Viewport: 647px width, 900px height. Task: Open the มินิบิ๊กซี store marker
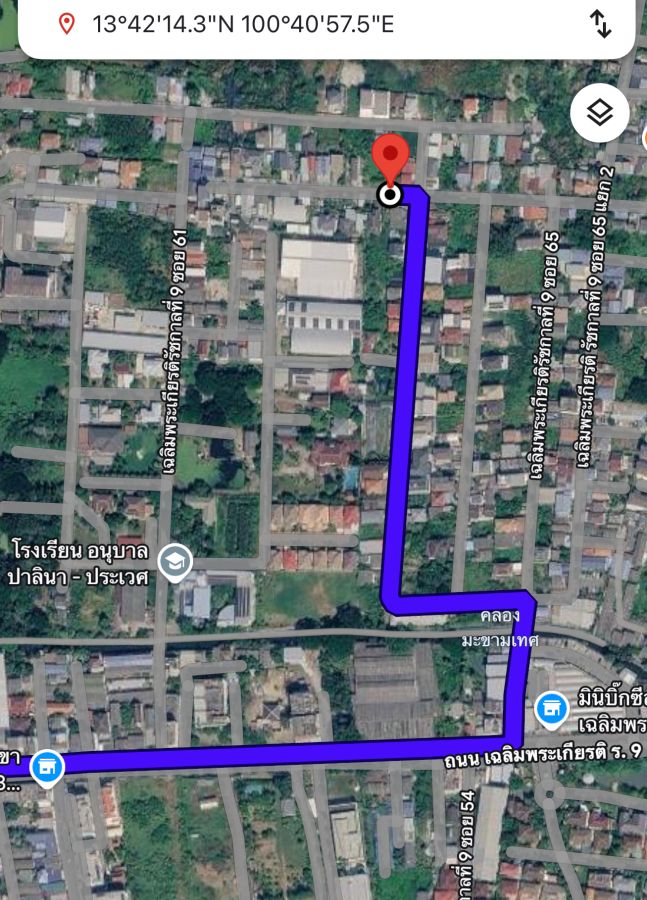[x=549, y=708]
